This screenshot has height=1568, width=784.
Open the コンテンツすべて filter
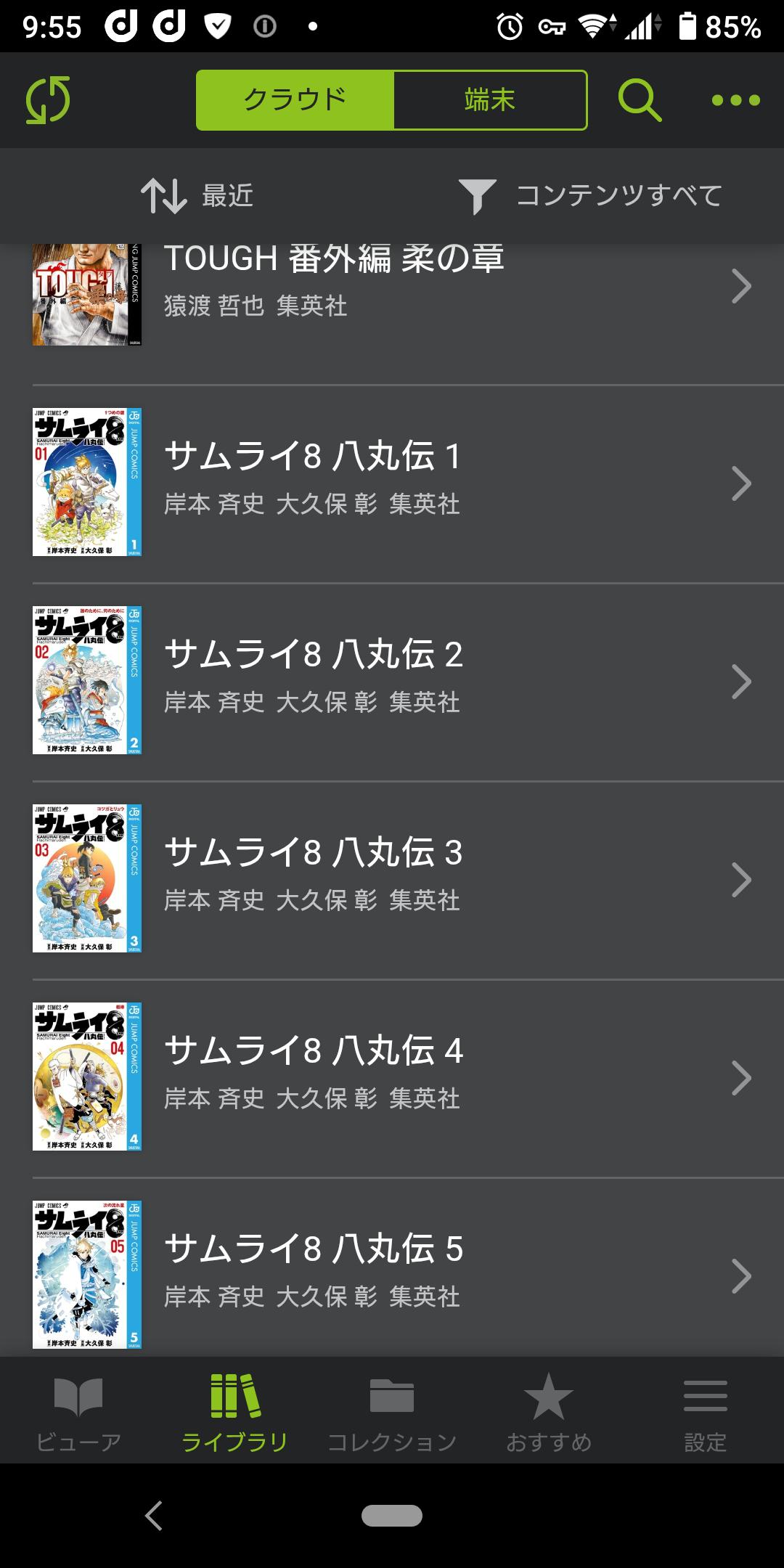590,196
